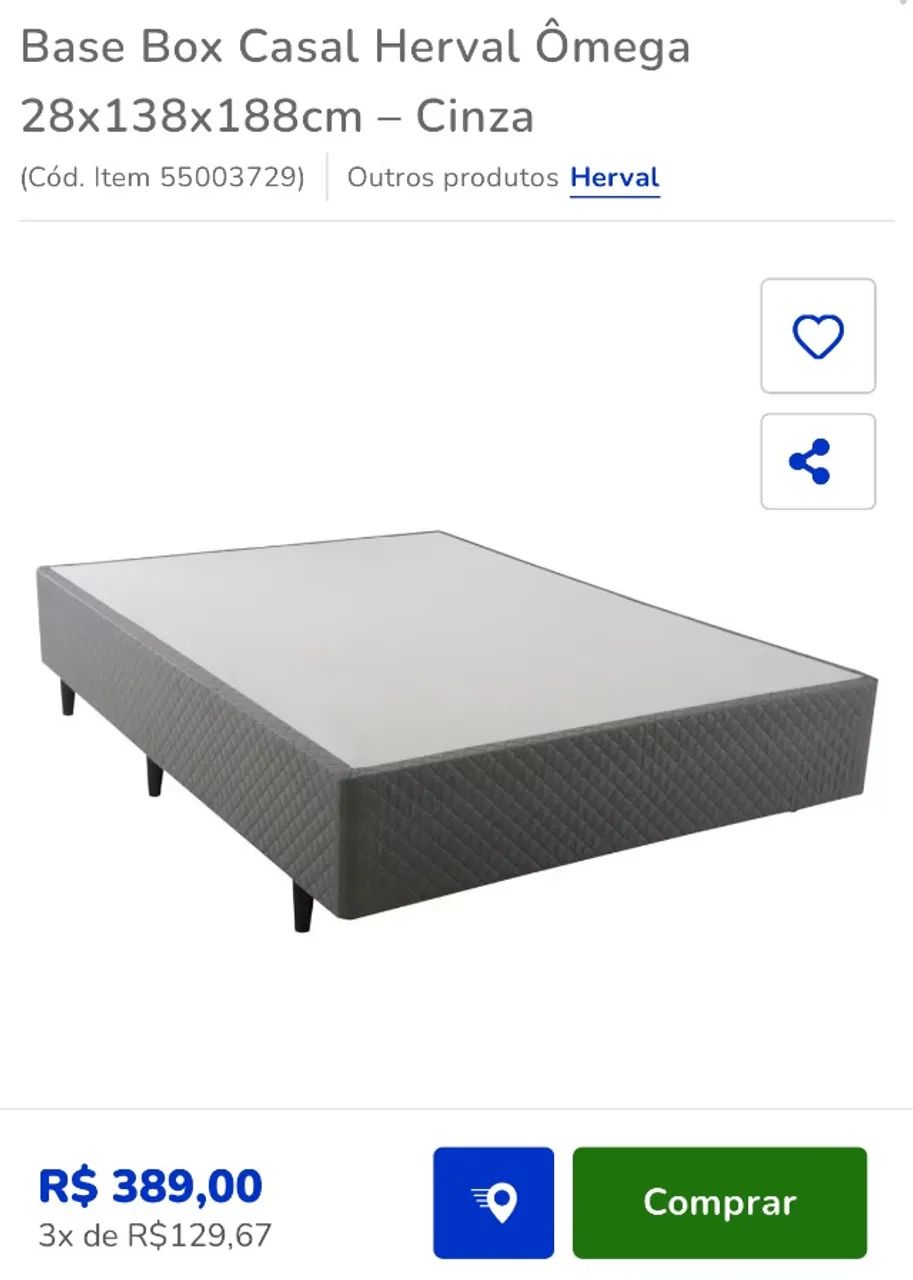Share this Herval product
Image resolution: width=913 pixels, height=1280 pixels.
coord(817,461)
